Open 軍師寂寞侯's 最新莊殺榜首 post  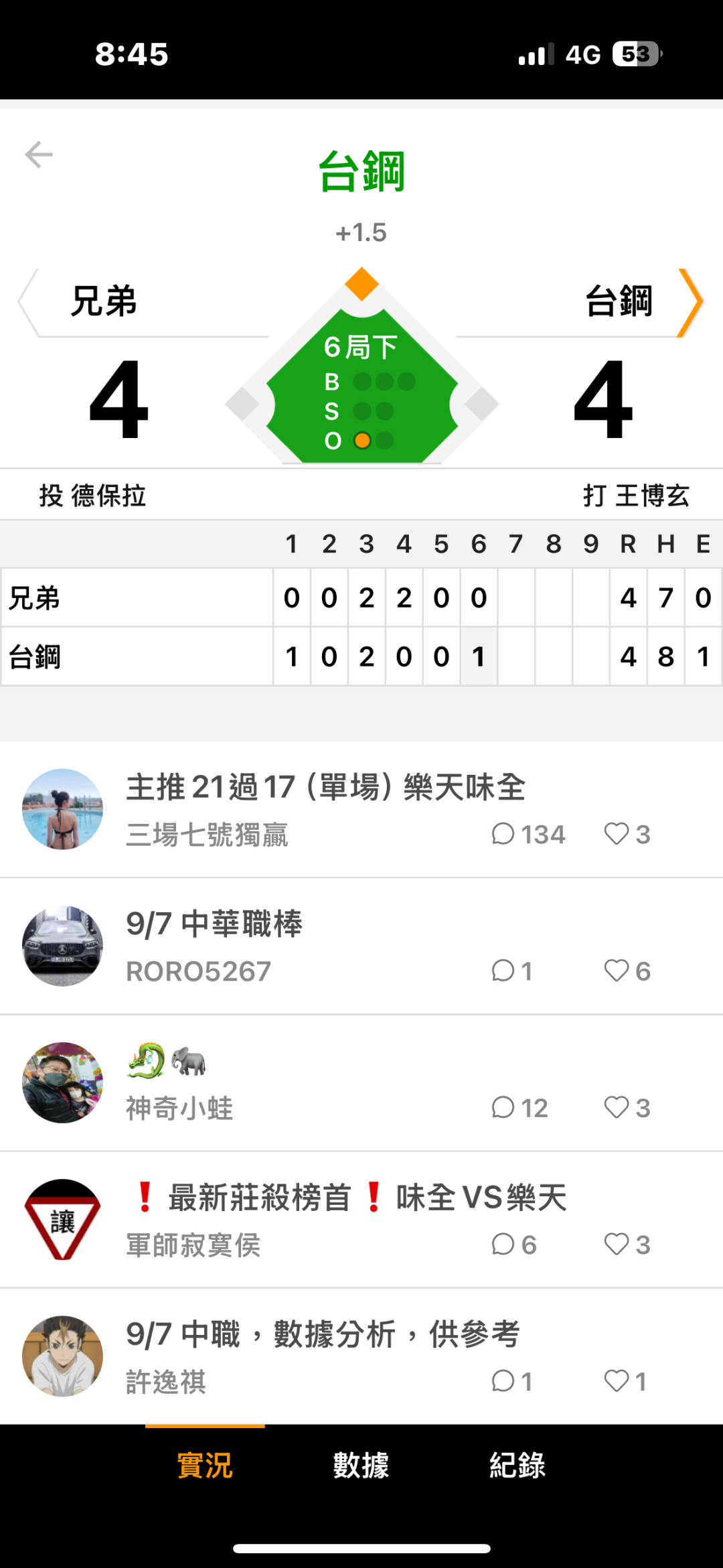(361, 1219)
